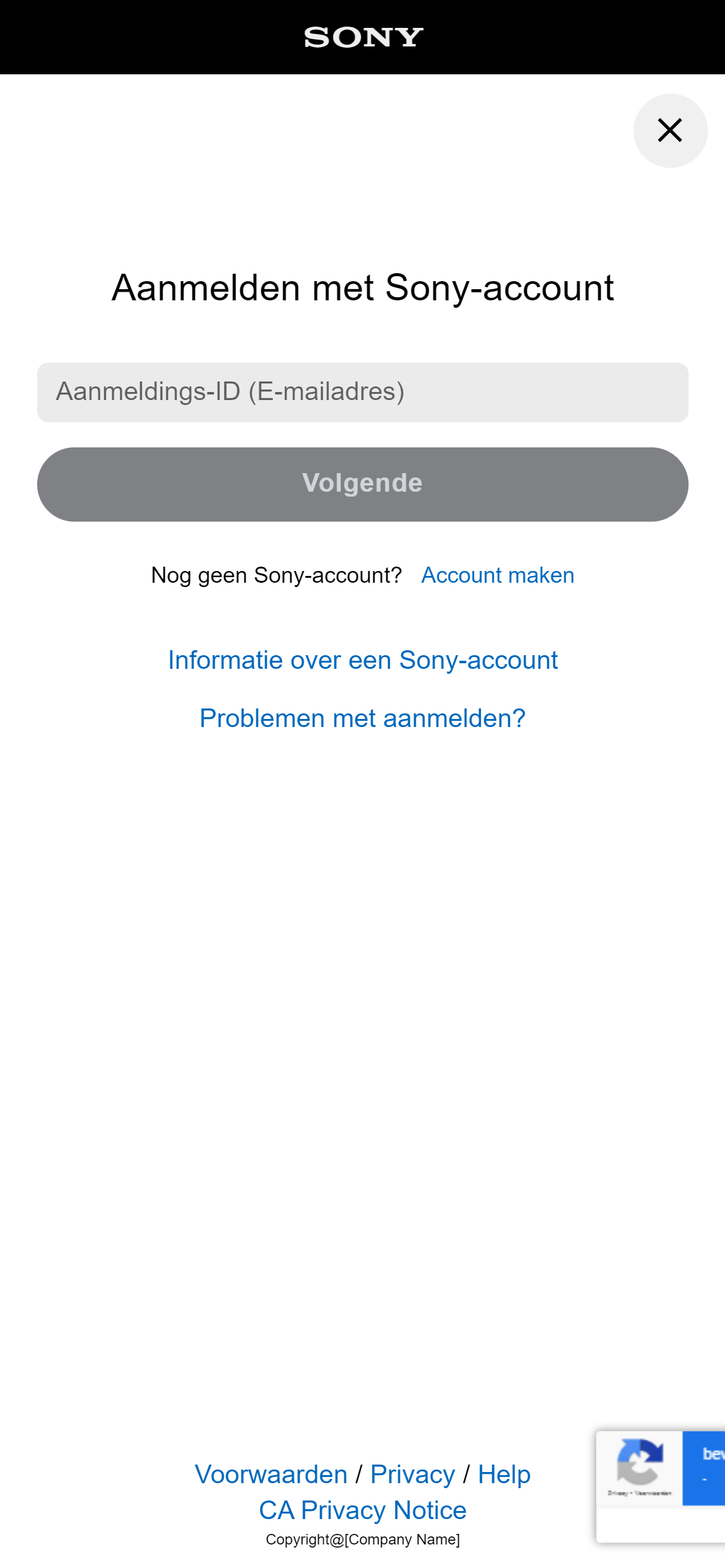The width and height of the screenshot is (725, 1568).
Task: Go to the Help link
Action: click(x=504, y=1474)
